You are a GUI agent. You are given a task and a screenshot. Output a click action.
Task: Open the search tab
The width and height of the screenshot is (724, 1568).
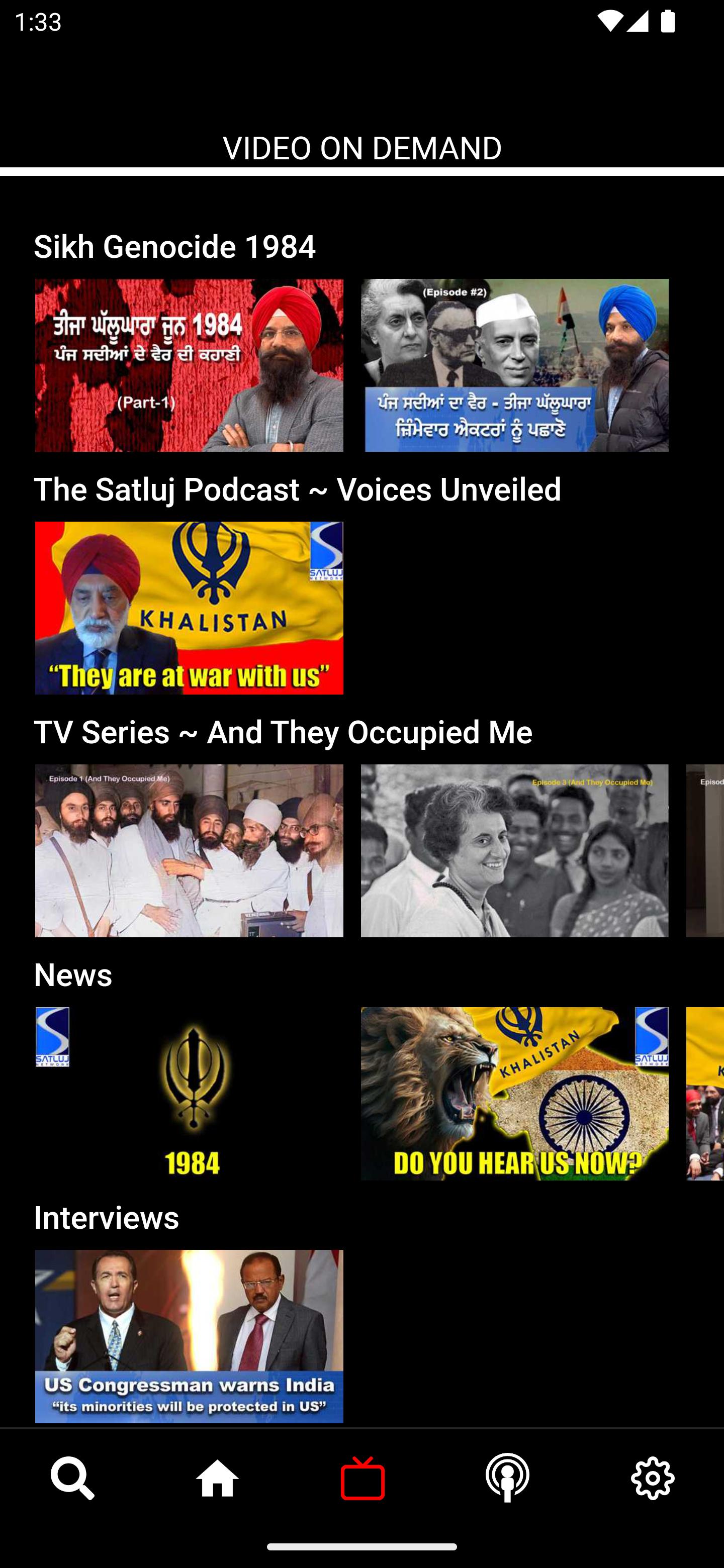coord(72,1479)
